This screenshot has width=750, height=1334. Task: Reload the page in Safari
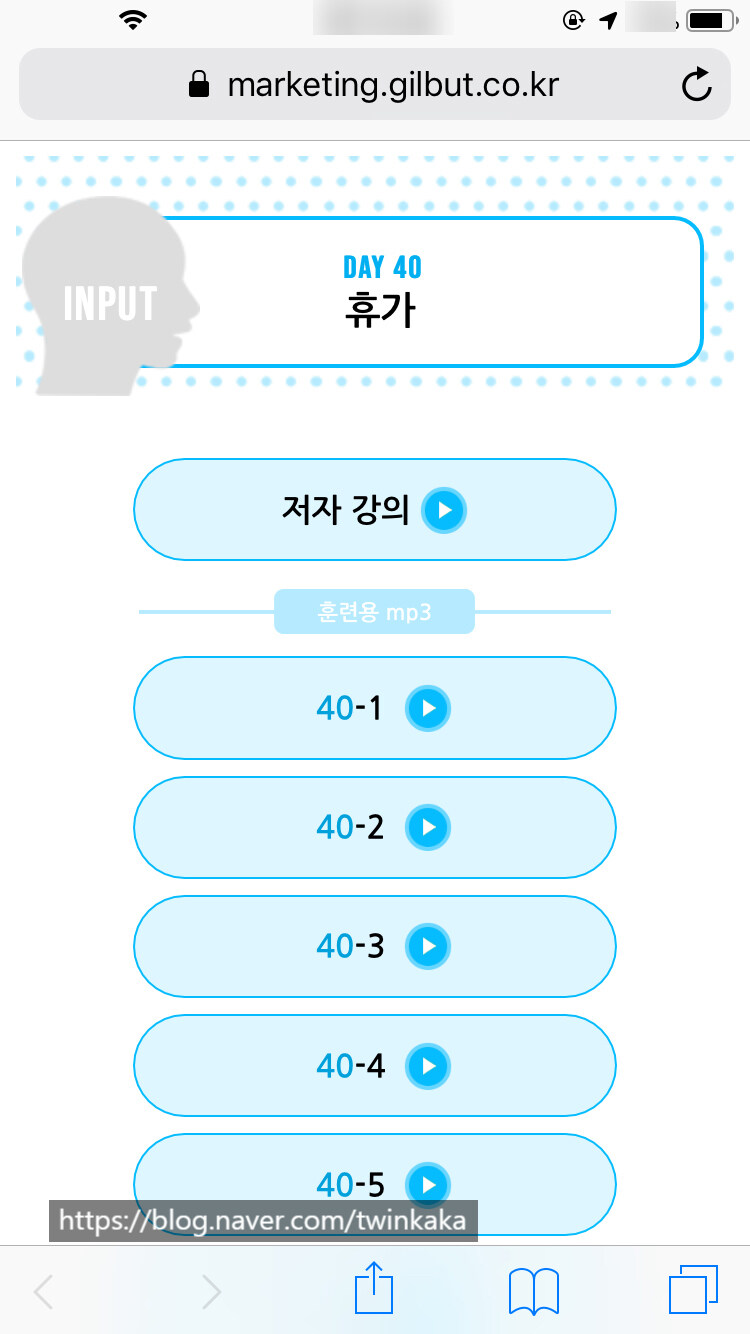(x=697, y=85)
